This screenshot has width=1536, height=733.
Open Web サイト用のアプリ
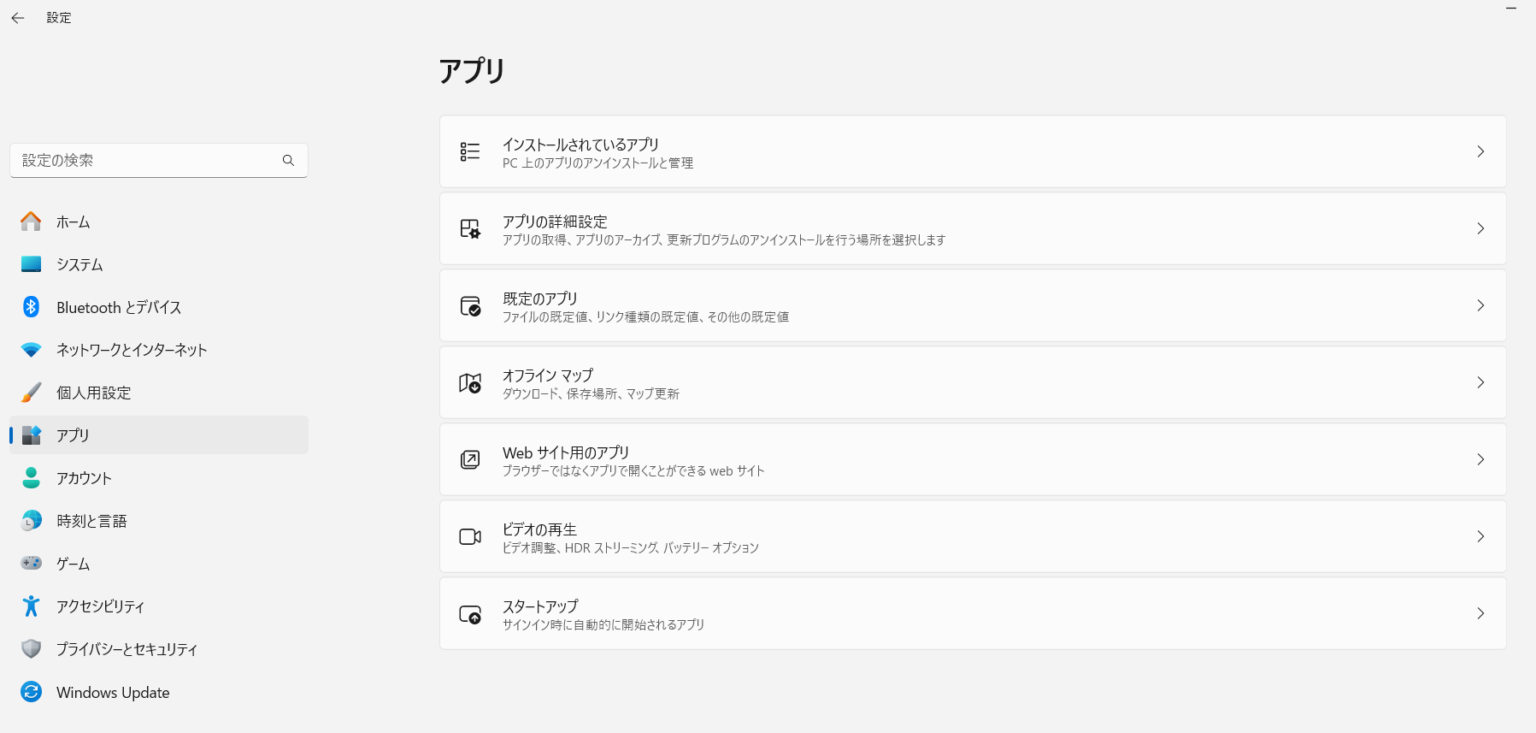click(x=972, y=460)
